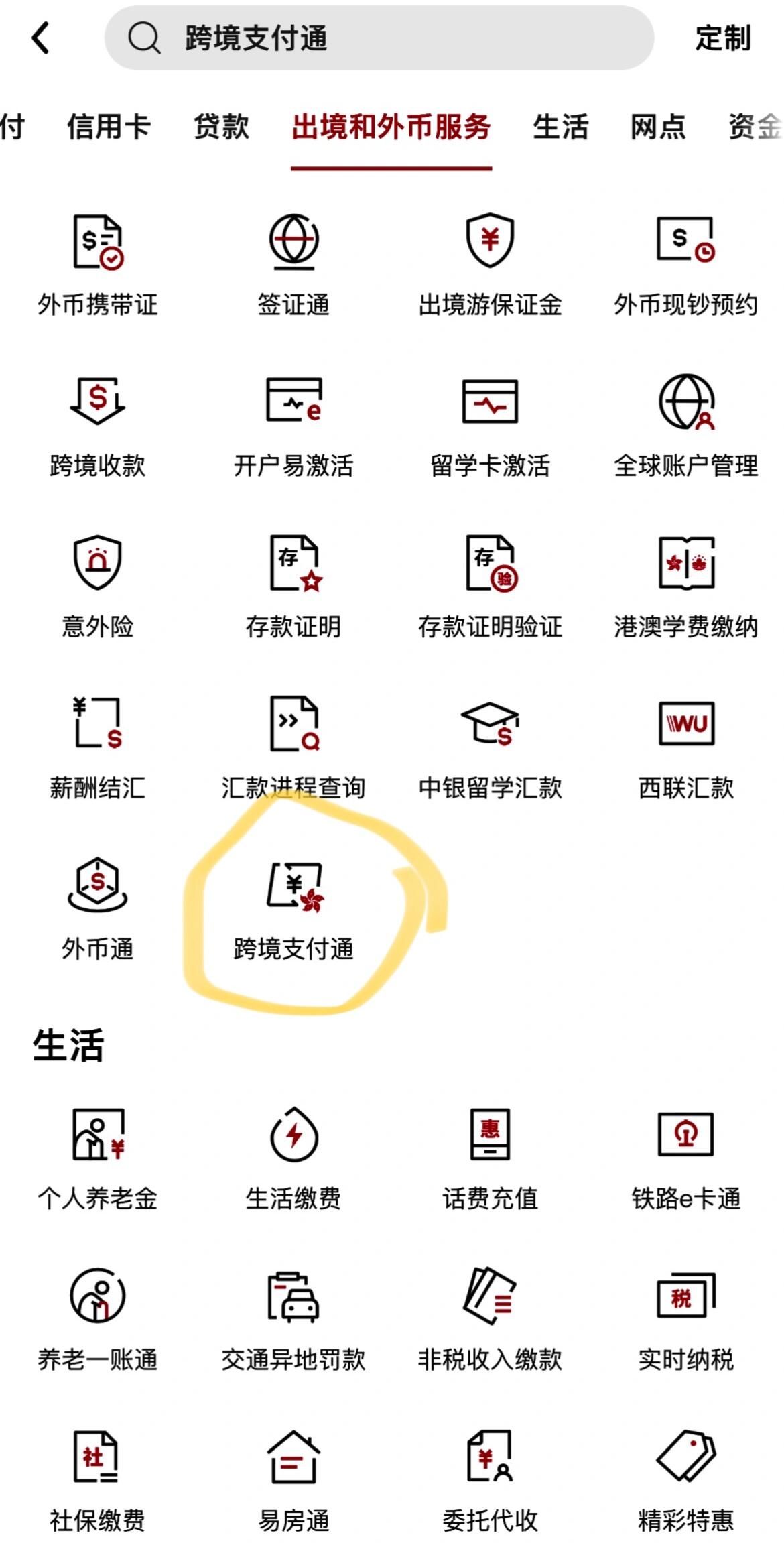Go back using the arrow icon
Image resolution: width=784 pixels, height=1543 pixels.
tap(41, 38)
